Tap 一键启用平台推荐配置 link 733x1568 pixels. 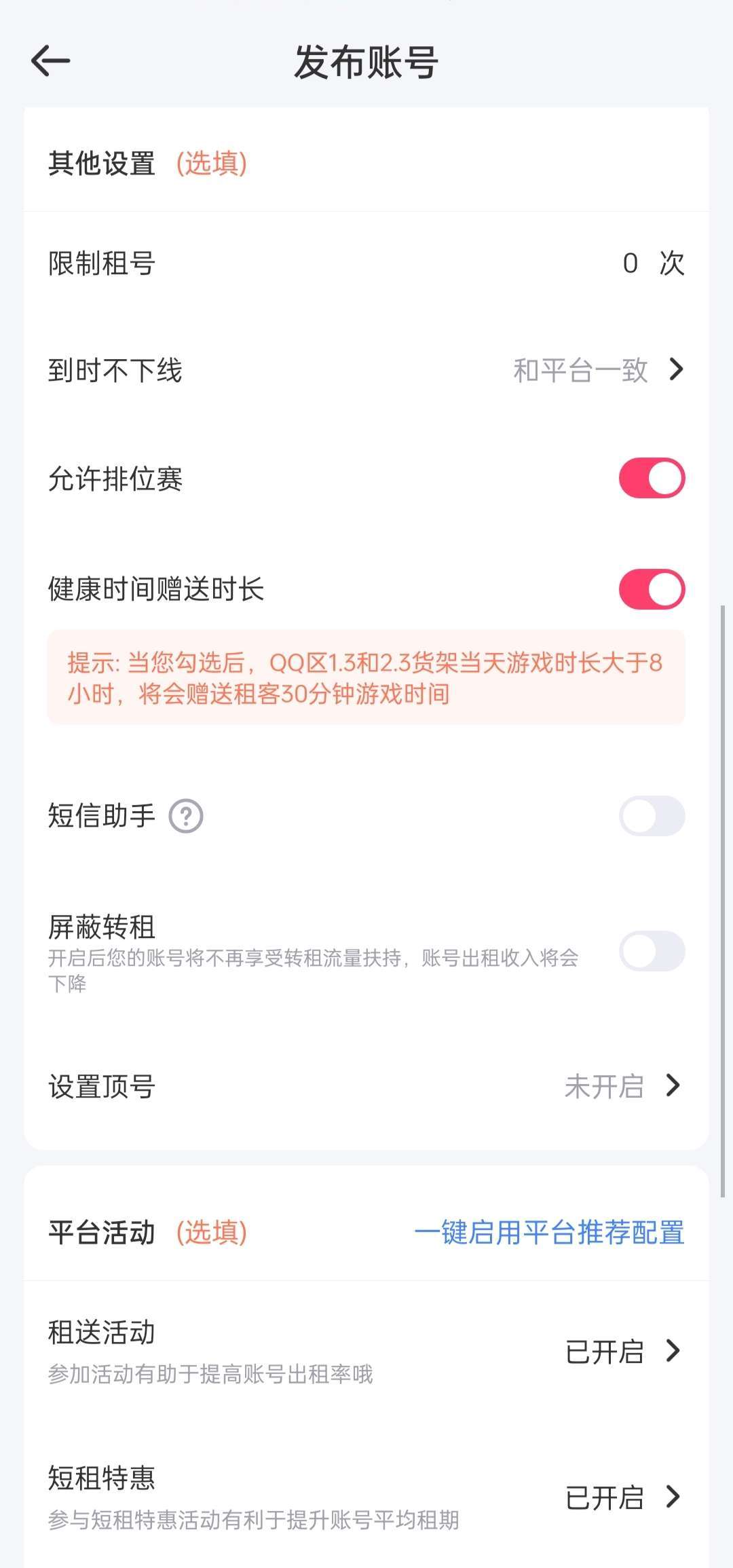tap(549, 1233)
